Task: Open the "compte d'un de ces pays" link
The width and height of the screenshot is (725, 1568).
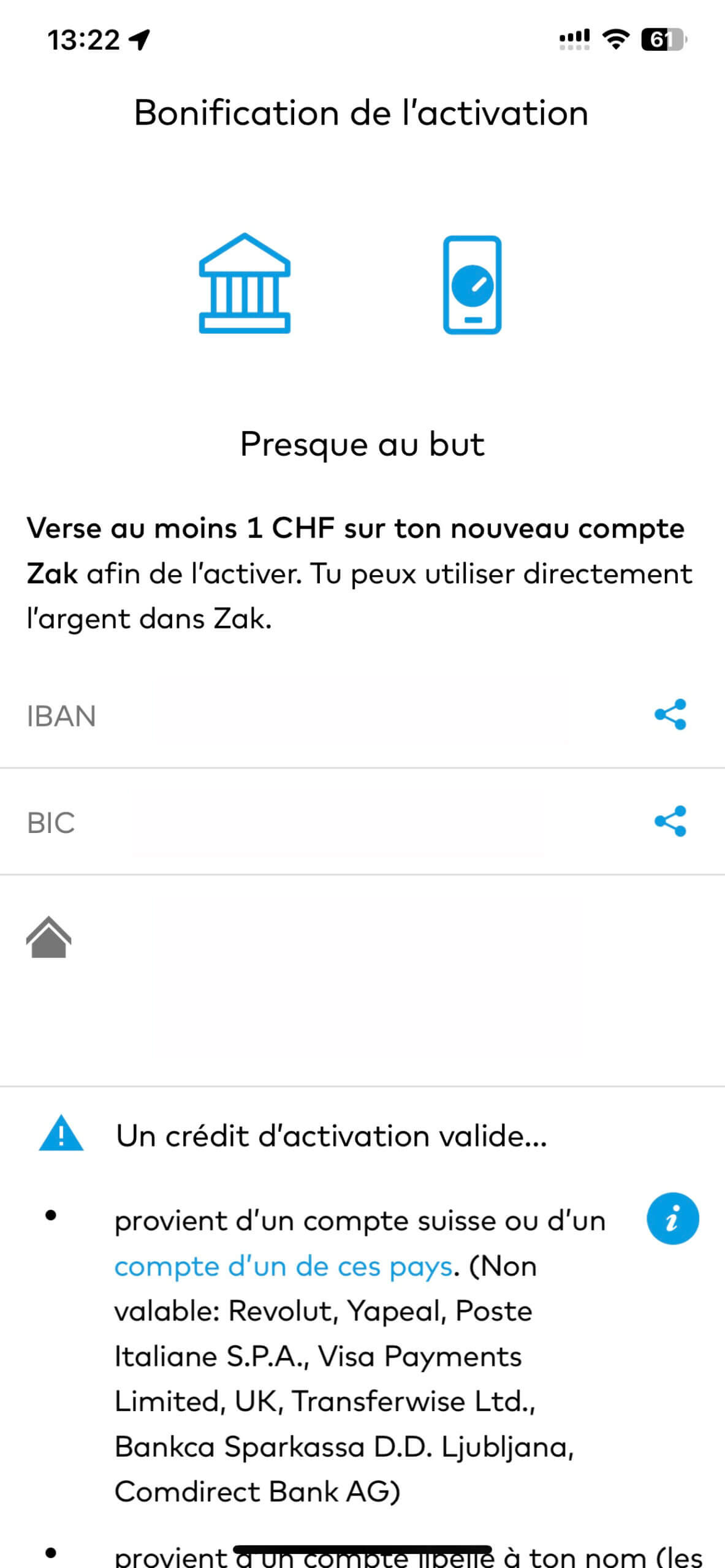Action: (284, 1266)
